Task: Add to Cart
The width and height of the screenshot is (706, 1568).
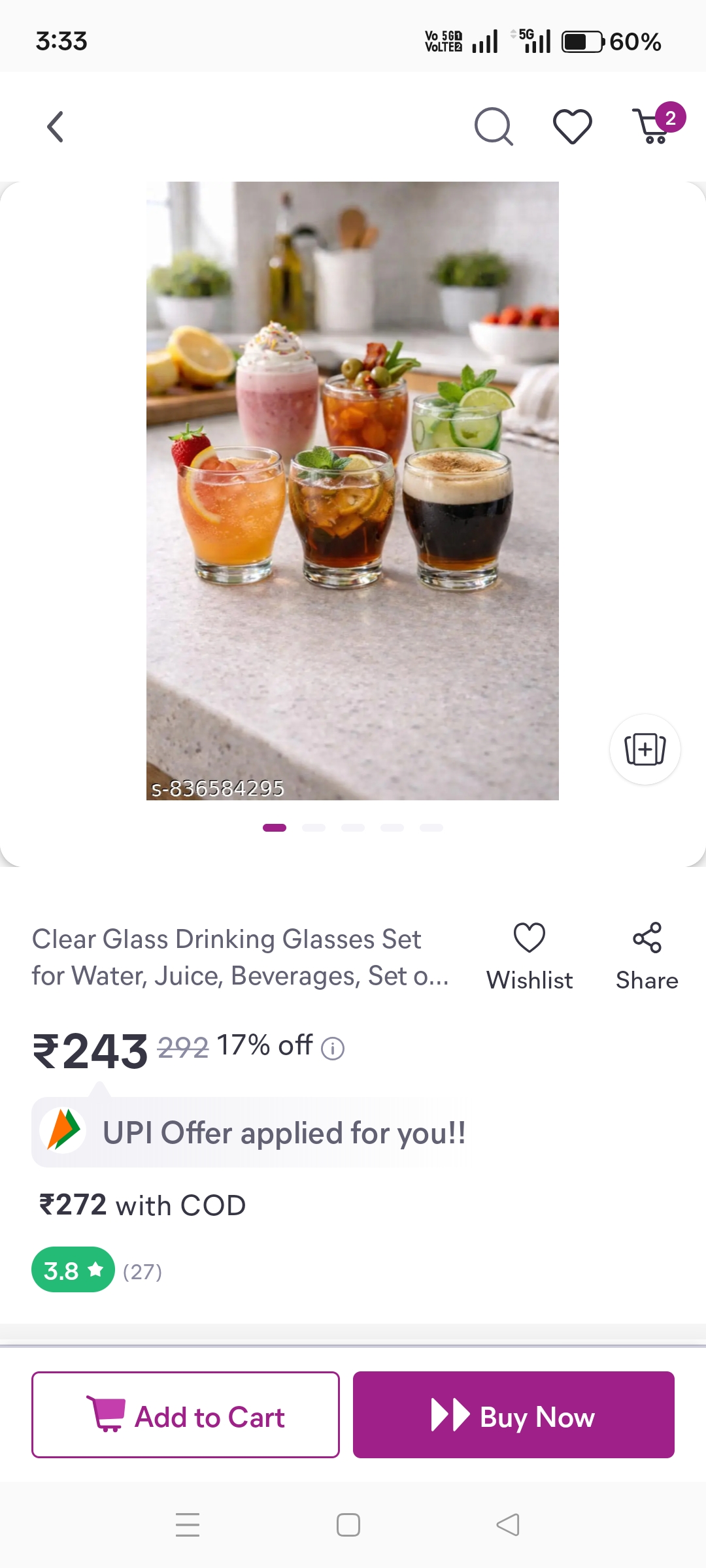Action: point(186,1414)
